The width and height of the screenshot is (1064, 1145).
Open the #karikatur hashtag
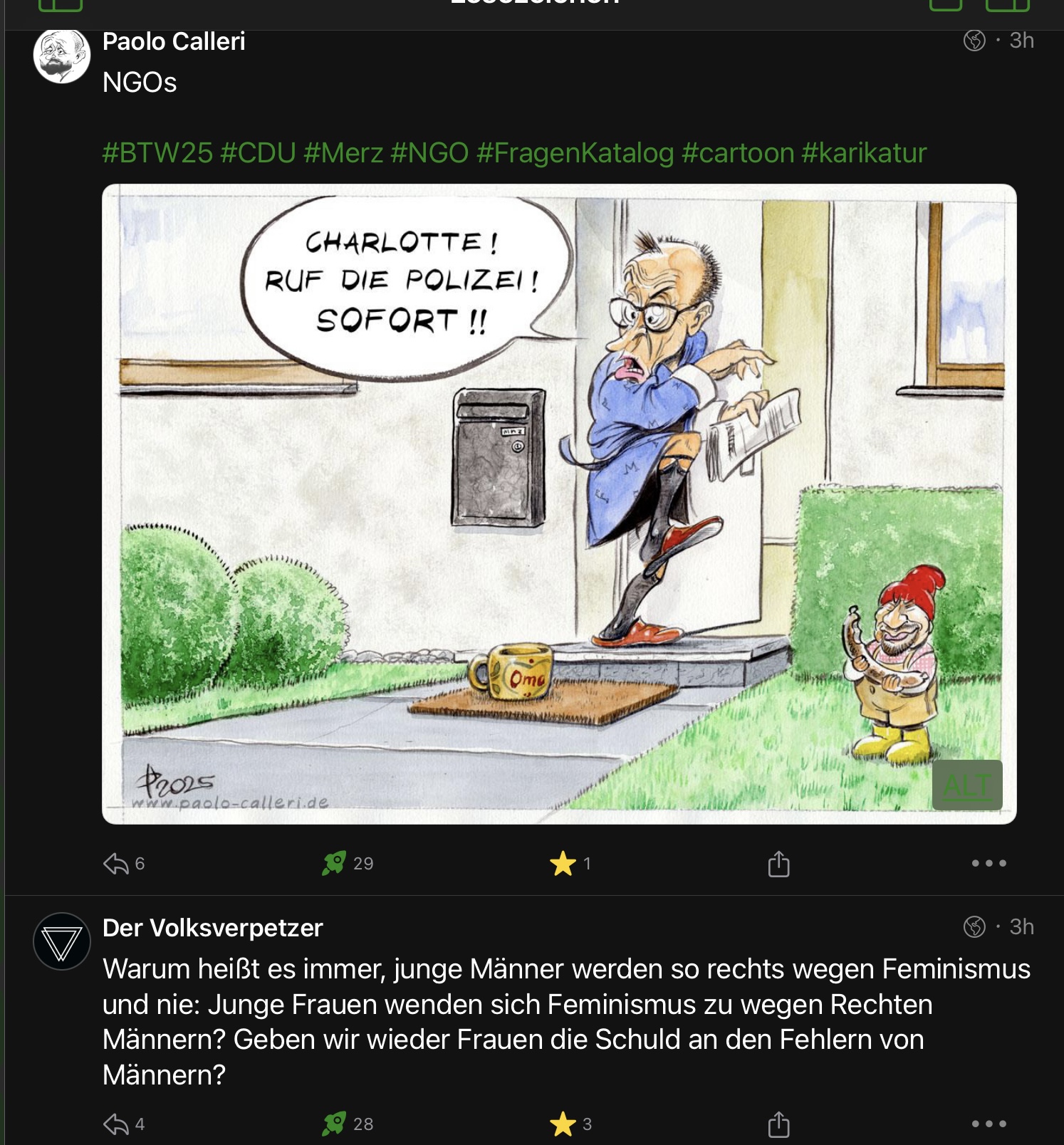tap(863, 153)
